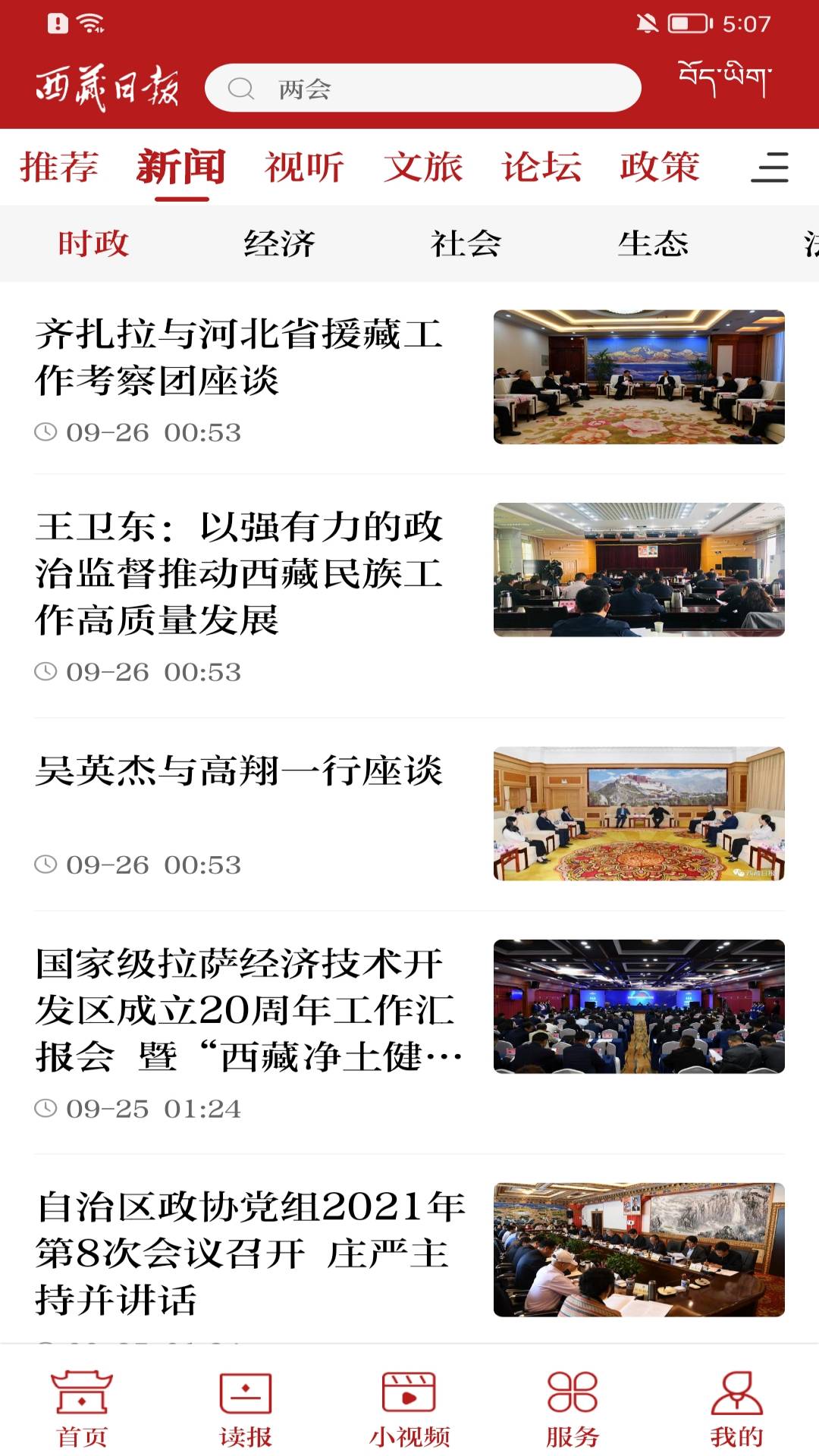Select the 经济 sub-category
819x1456 pixels.
[279, 244]
